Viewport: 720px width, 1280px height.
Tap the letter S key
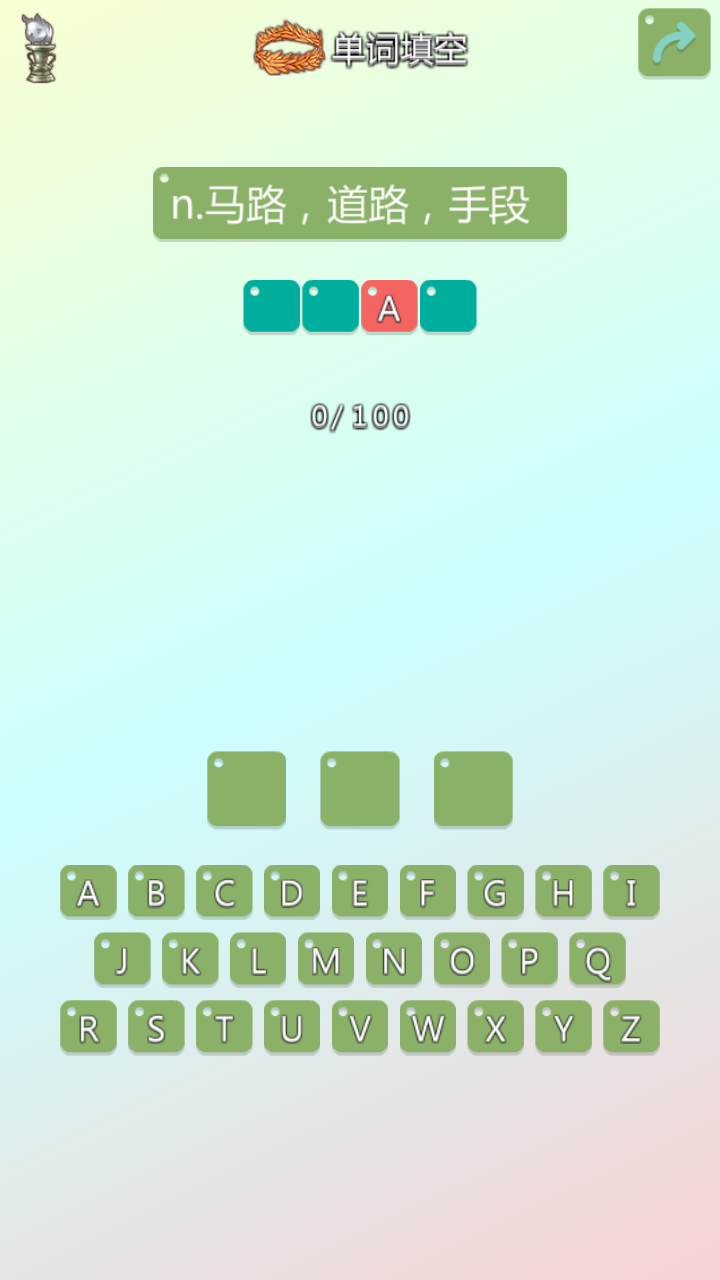[156, 1027]
